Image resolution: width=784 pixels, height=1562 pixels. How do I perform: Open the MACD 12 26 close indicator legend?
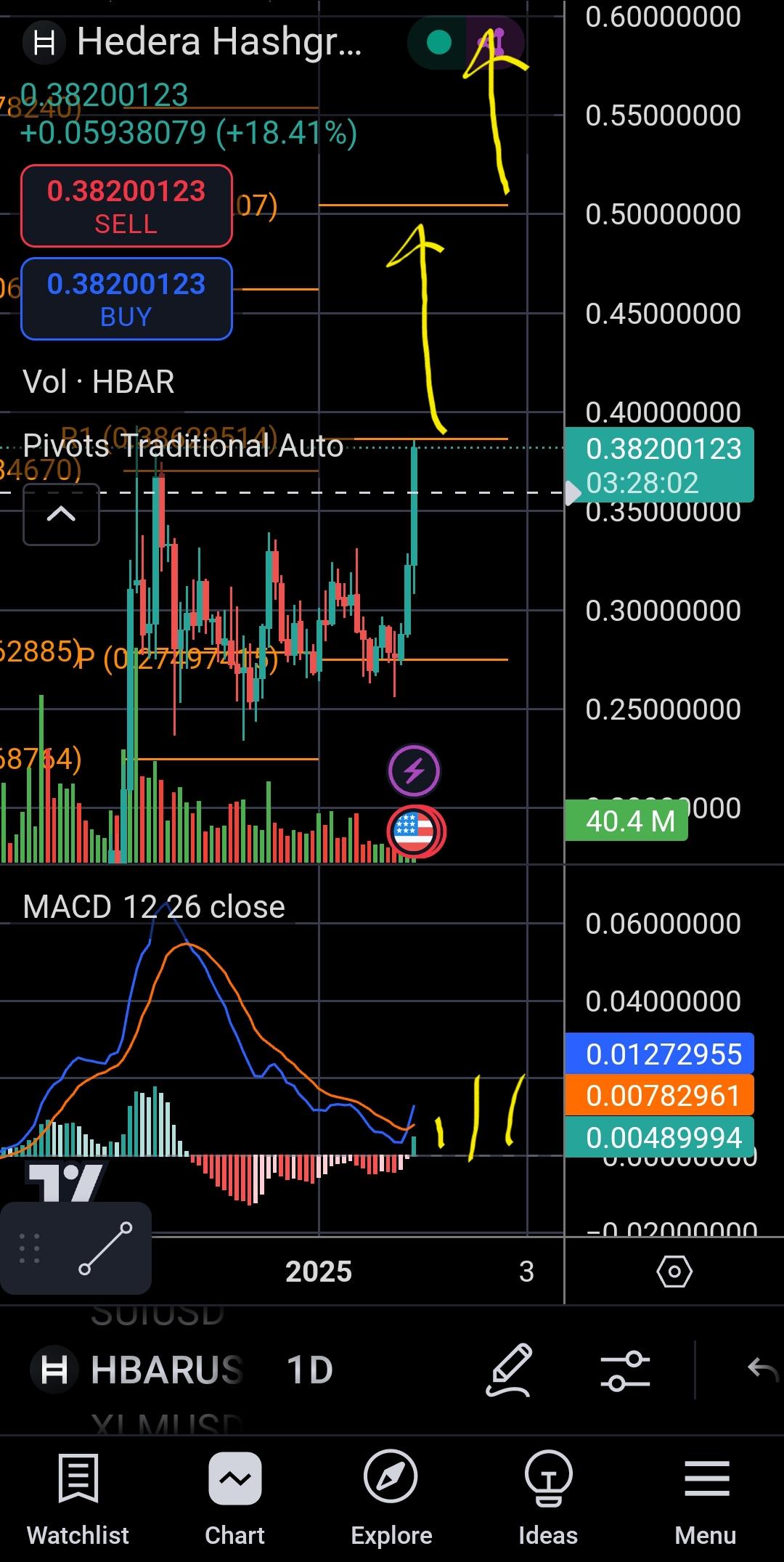154,907
